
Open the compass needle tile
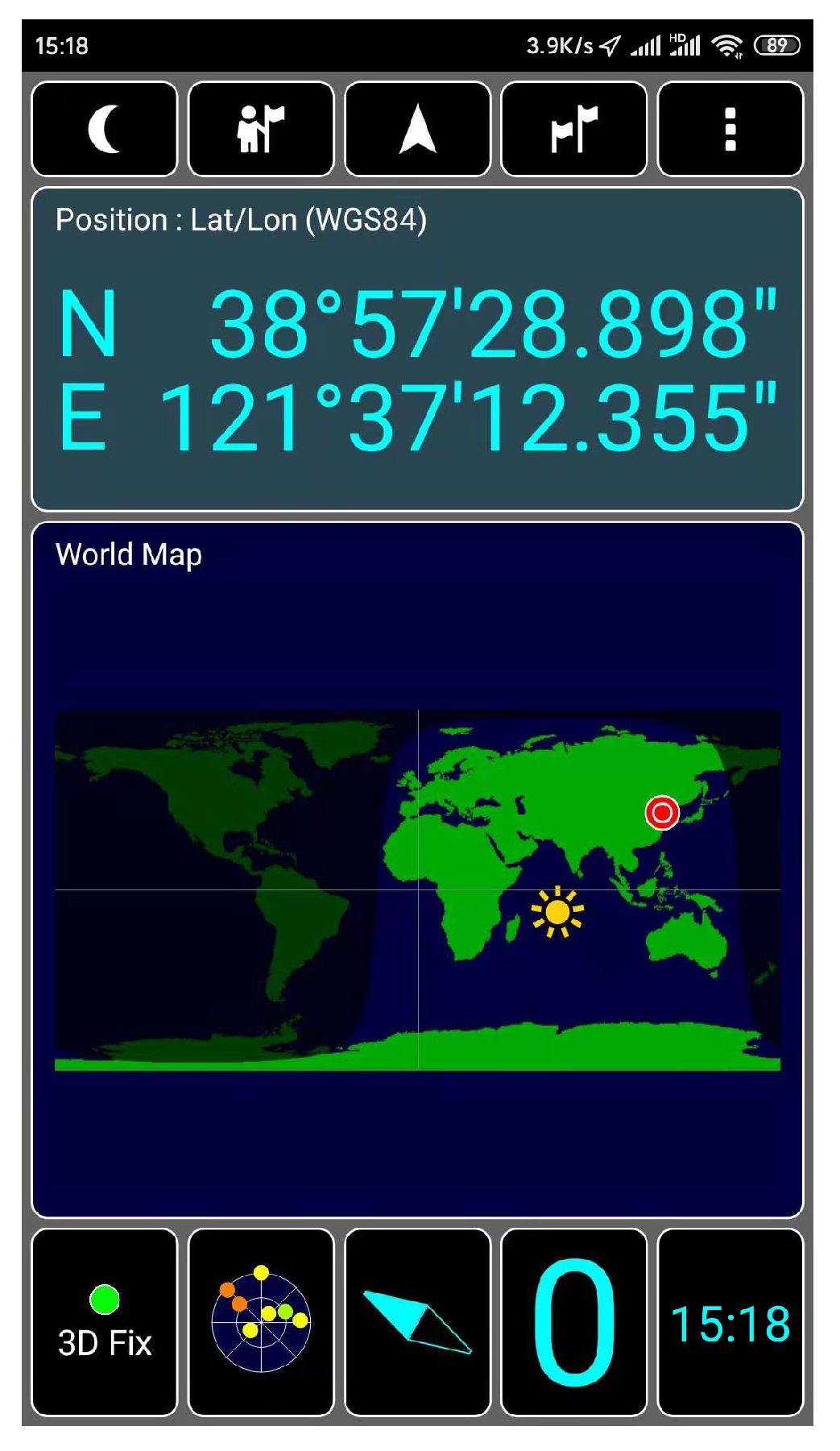417,1322
